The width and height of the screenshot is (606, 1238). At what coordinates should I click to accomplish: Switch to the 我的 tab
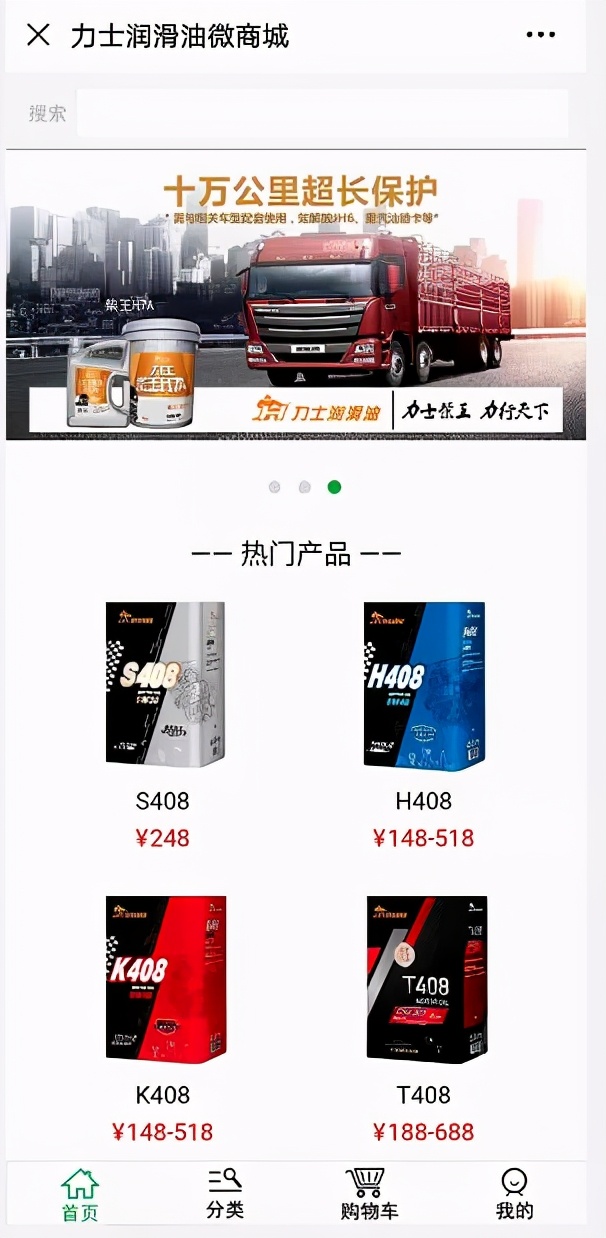pyautogui.click(x=514, y=1196)
